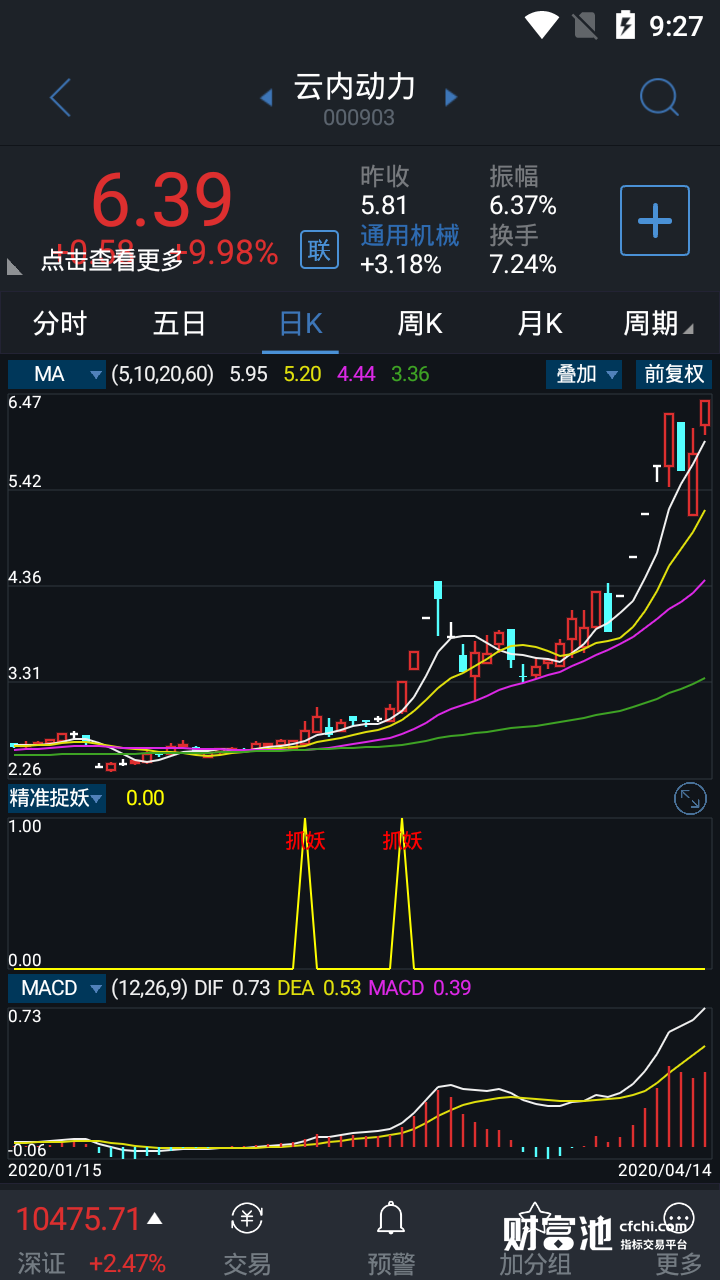The height and width of the screenshot is (1280, 720).
Task: Switch to the 五日 chart tab
Action: (x=180, y=324)
